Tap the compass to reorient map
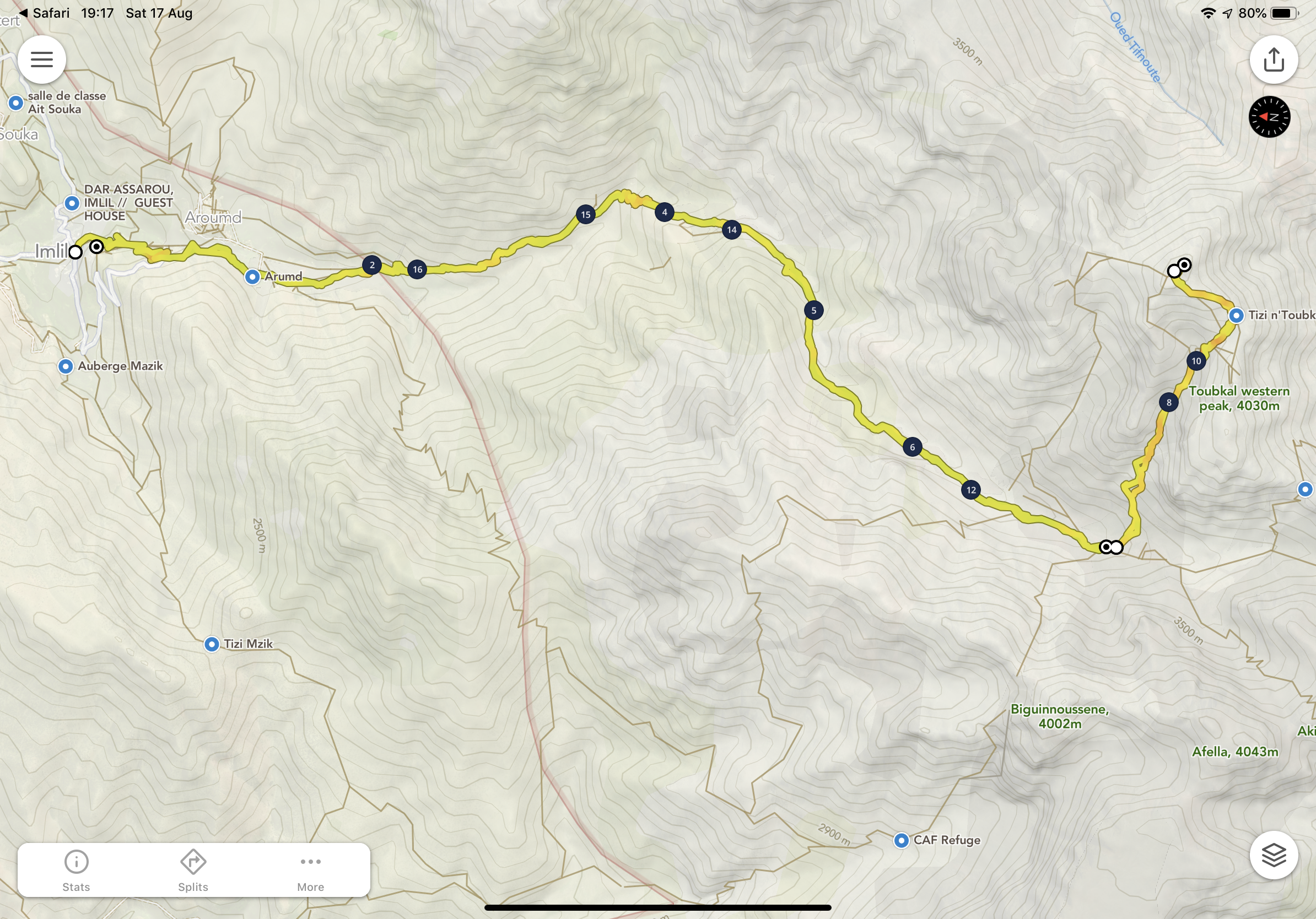The width and height of the screenshot is (1316, 919). click(1269, 117)
